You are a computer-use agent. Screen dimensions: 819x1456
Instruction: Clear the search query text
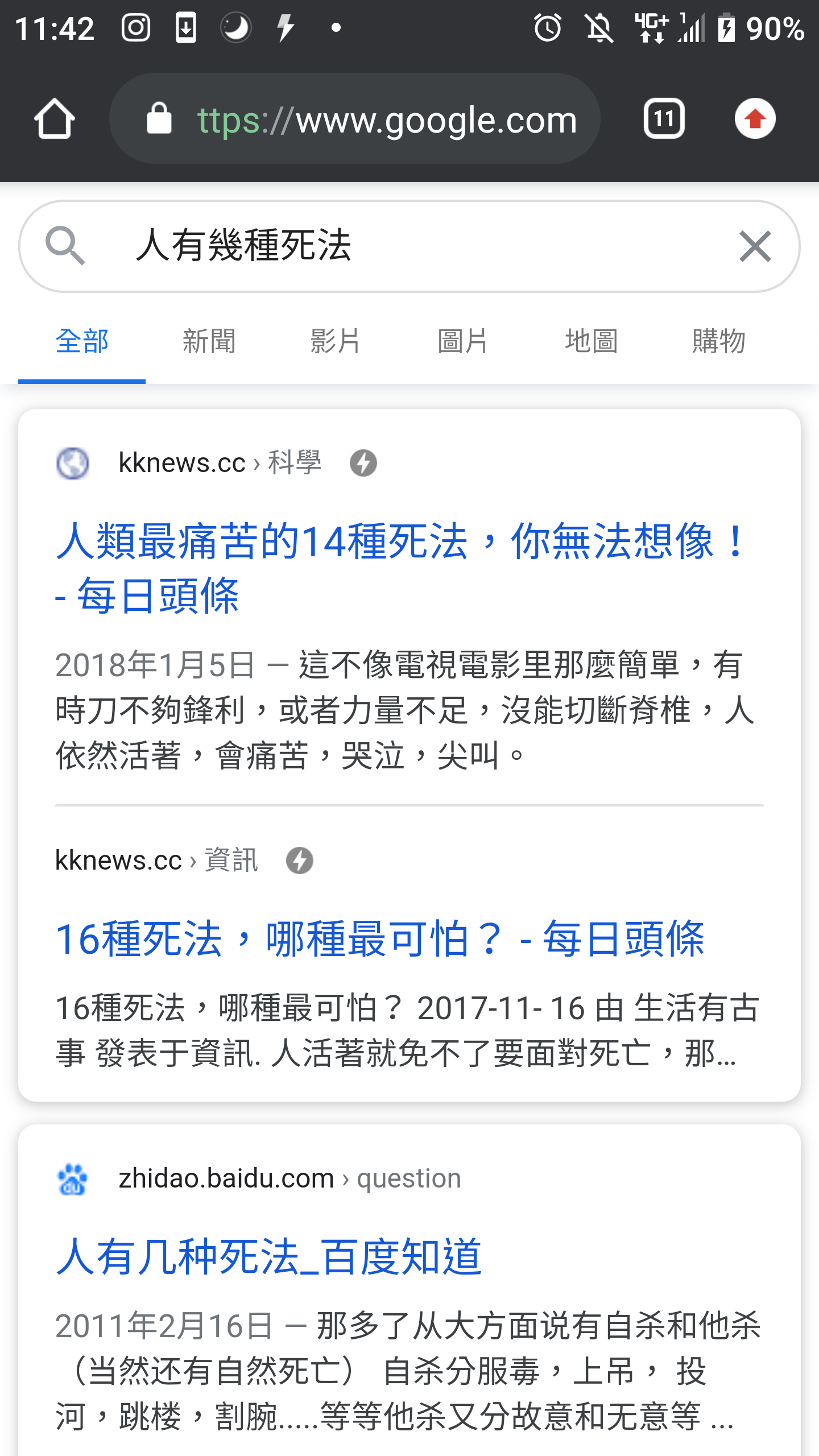click(755, 246)
